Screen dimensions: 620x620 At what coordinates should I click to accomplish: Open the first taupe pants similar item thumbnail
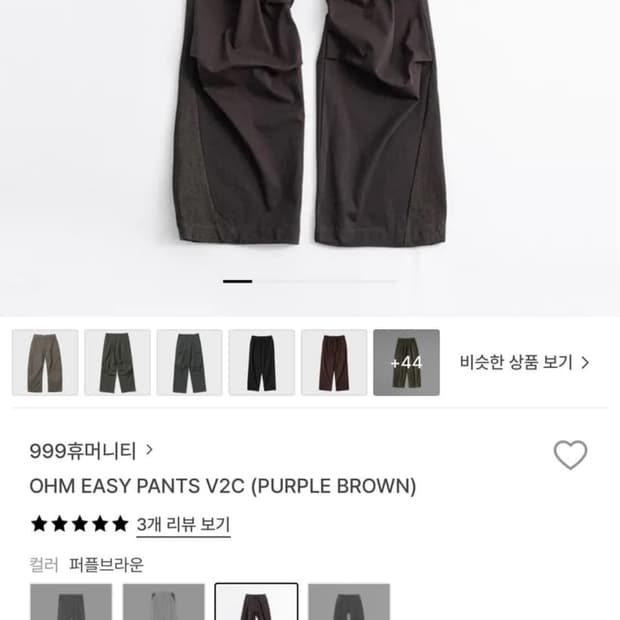[45, 362]
